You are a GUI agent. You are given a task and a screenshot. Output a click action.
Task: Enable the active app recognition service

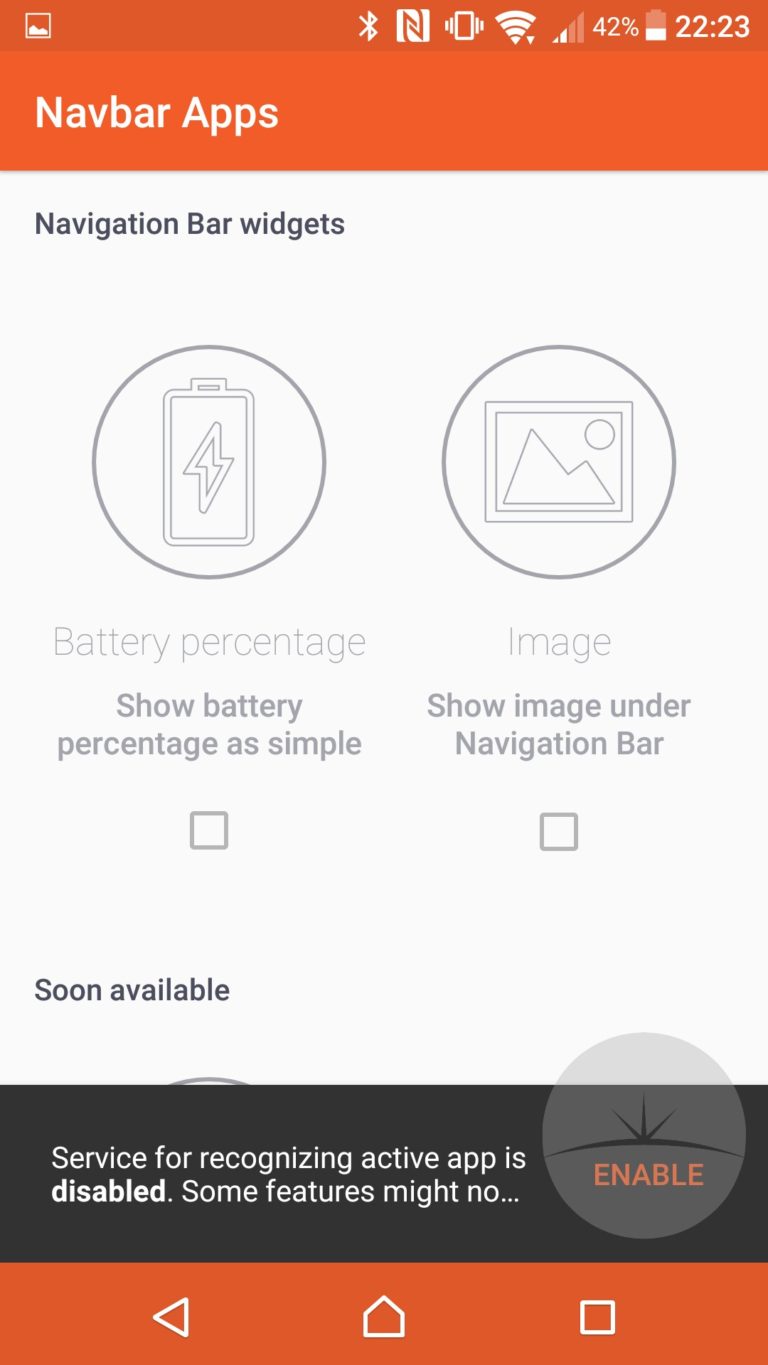click(x=648, y=1174)
